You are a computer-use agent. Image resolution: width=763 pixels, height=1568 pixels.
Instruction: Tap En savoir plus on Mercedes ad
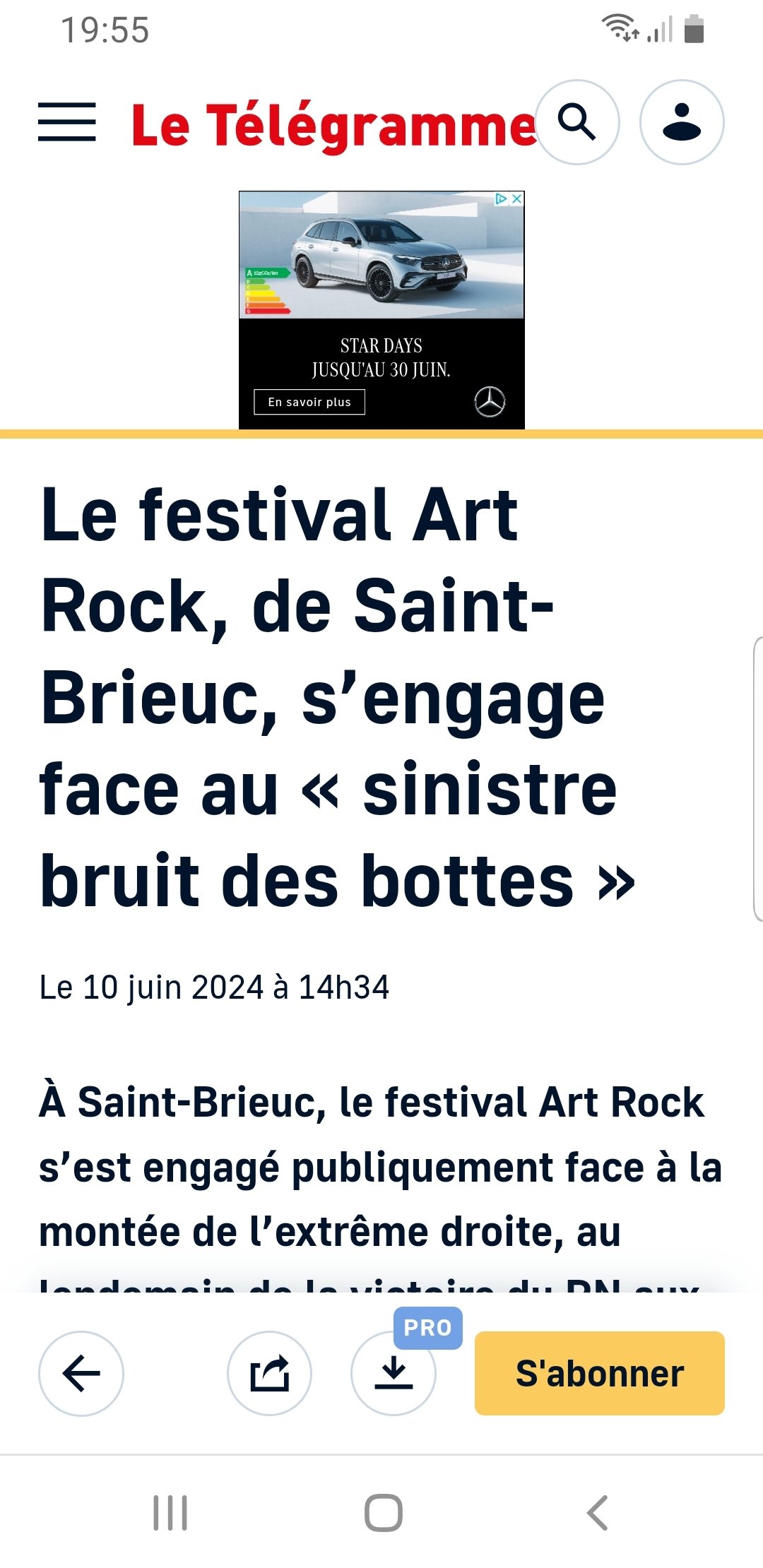click(309, 402)
